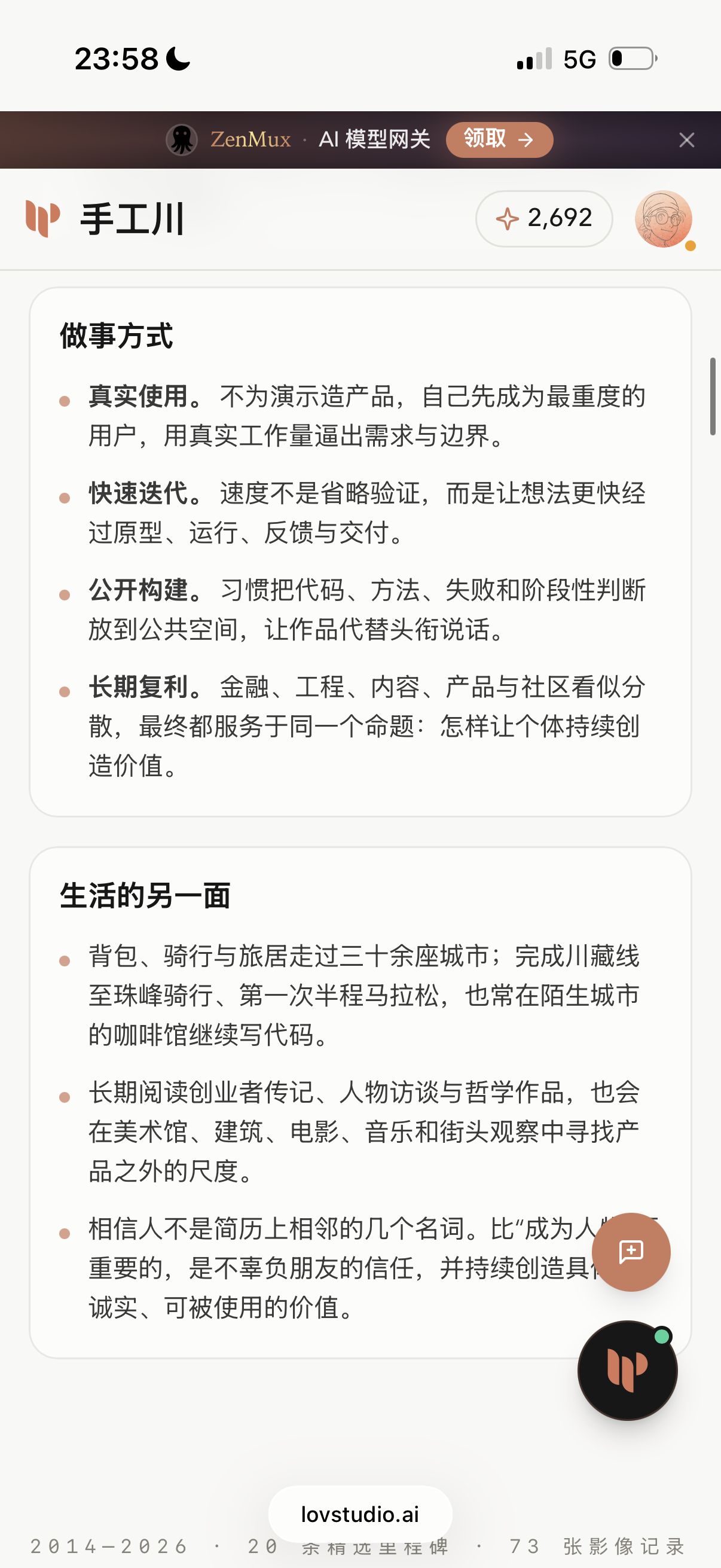Tap the lovstudio.ai address pill
This screenshot has height=1568, width=721.
360,1514
